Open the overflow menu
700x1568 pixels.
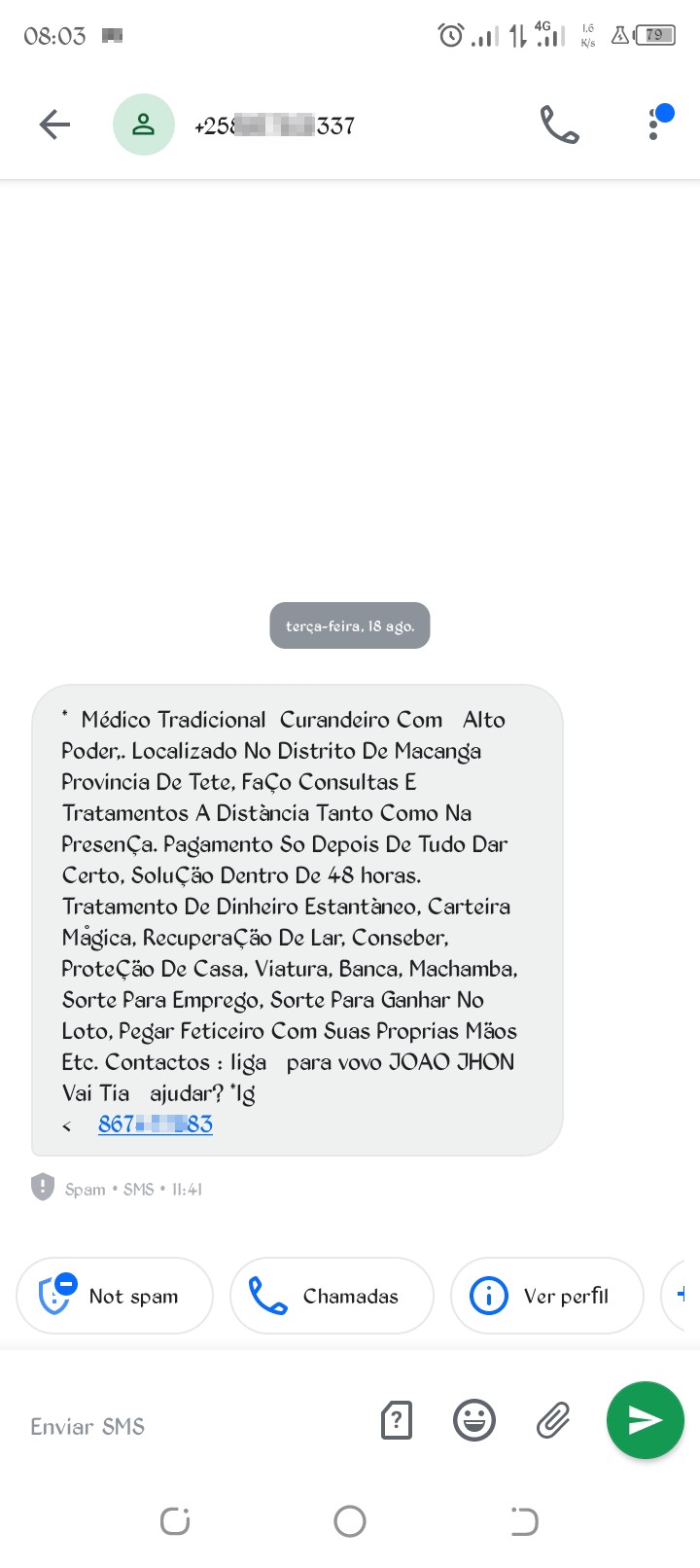point(654,125)
